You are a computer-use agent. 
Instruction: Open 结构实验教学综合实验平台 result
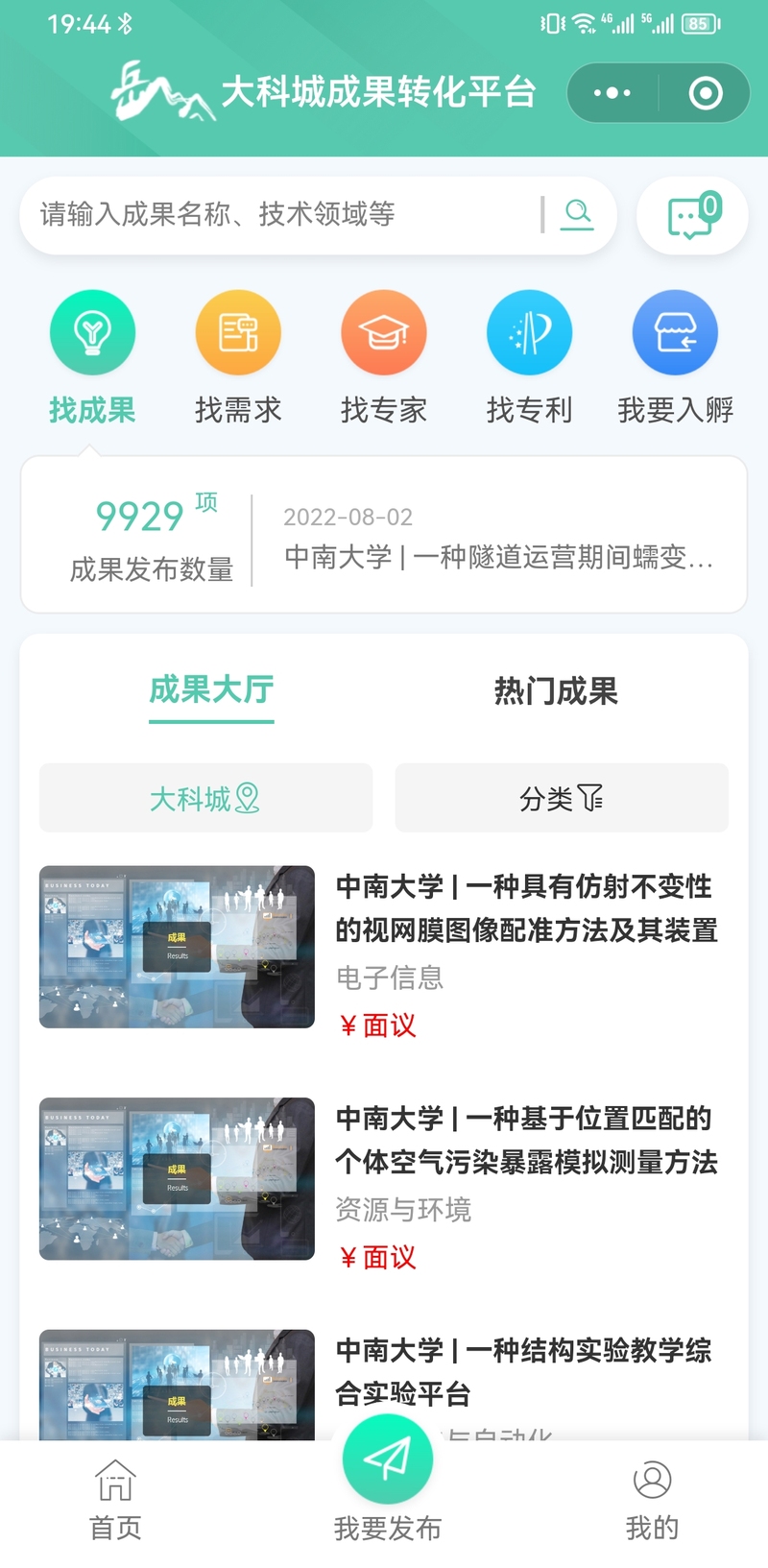click(384, 1384)
